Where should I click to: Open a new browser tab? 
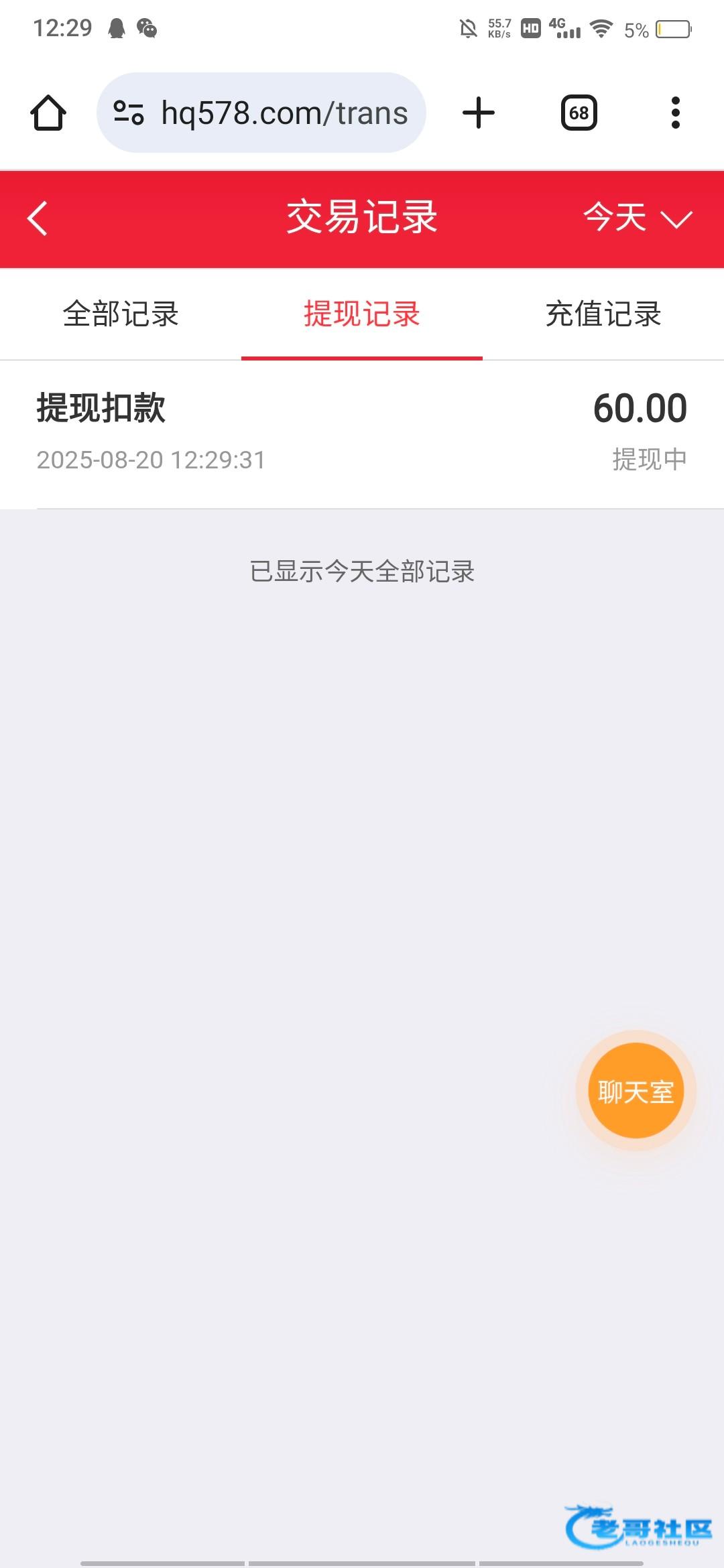479,113
